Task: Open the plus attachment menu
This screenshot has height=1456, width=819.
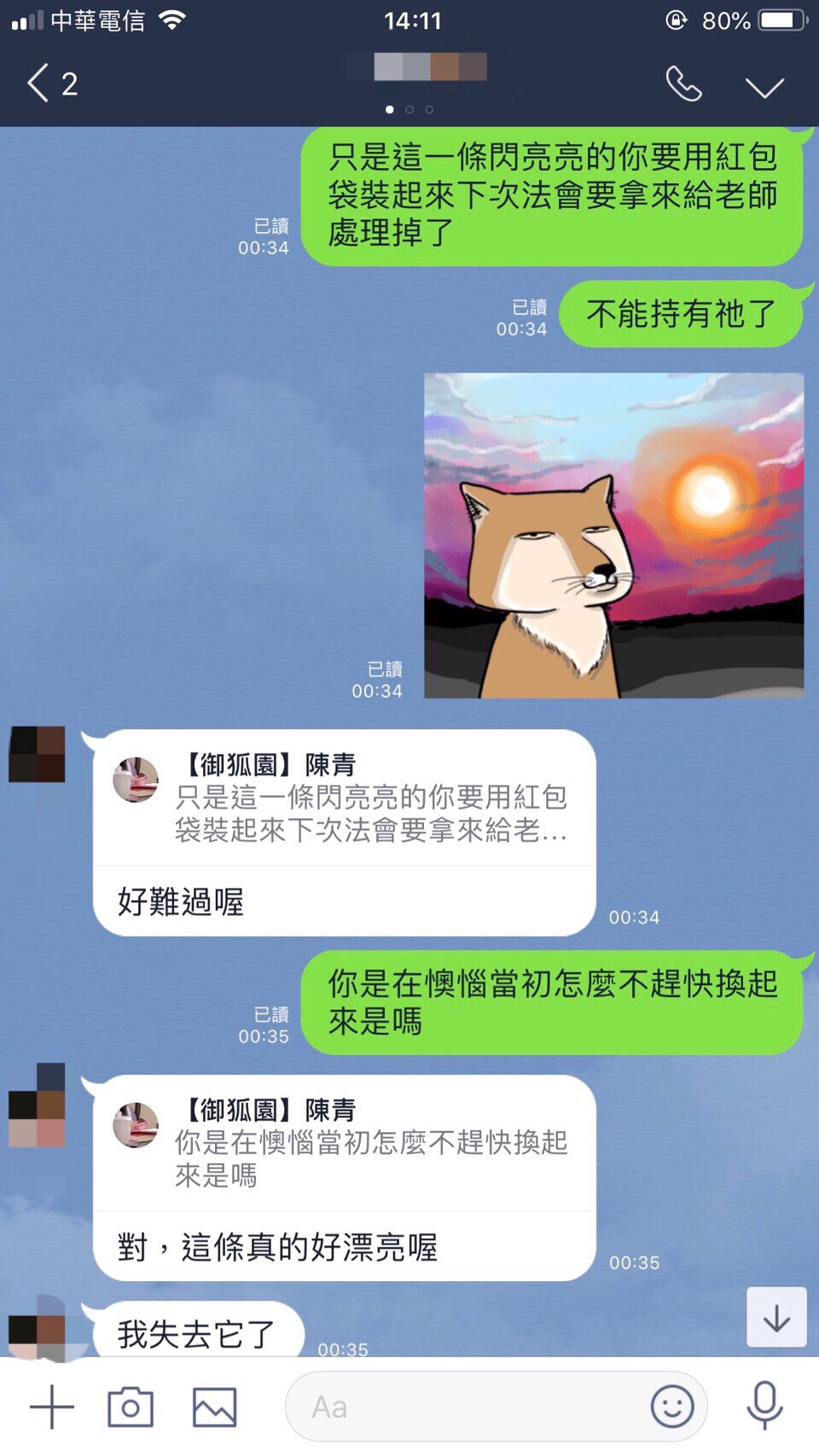Action: click(x=52, y=1407)
